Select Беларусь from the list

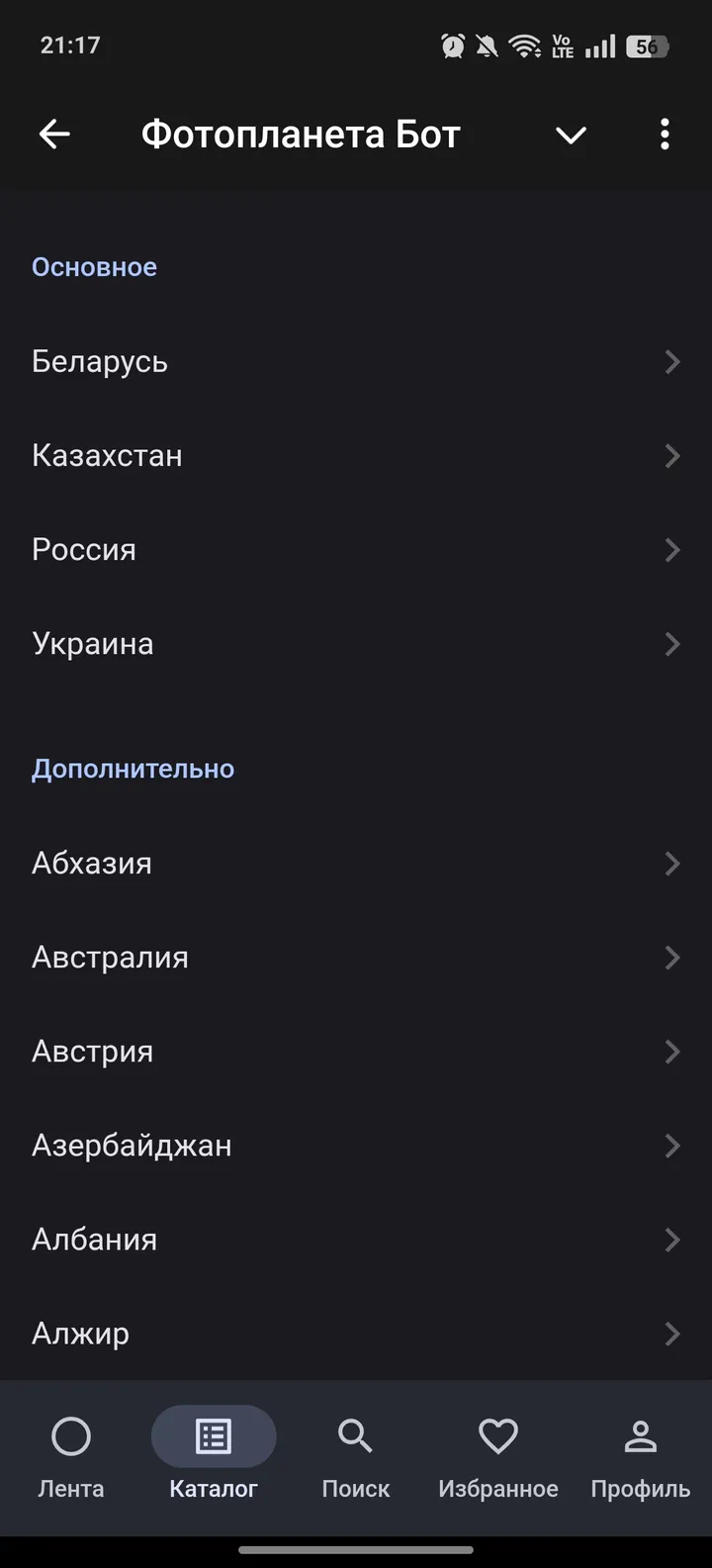click(x=356, y=361)
